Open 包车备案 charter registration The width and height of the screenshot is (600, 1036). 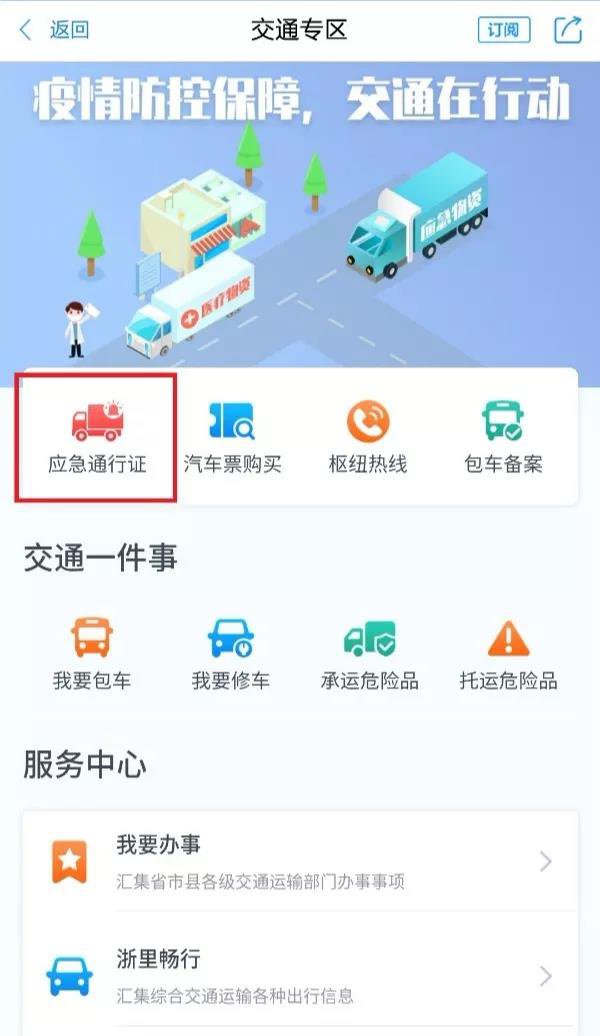coord(503,437)
